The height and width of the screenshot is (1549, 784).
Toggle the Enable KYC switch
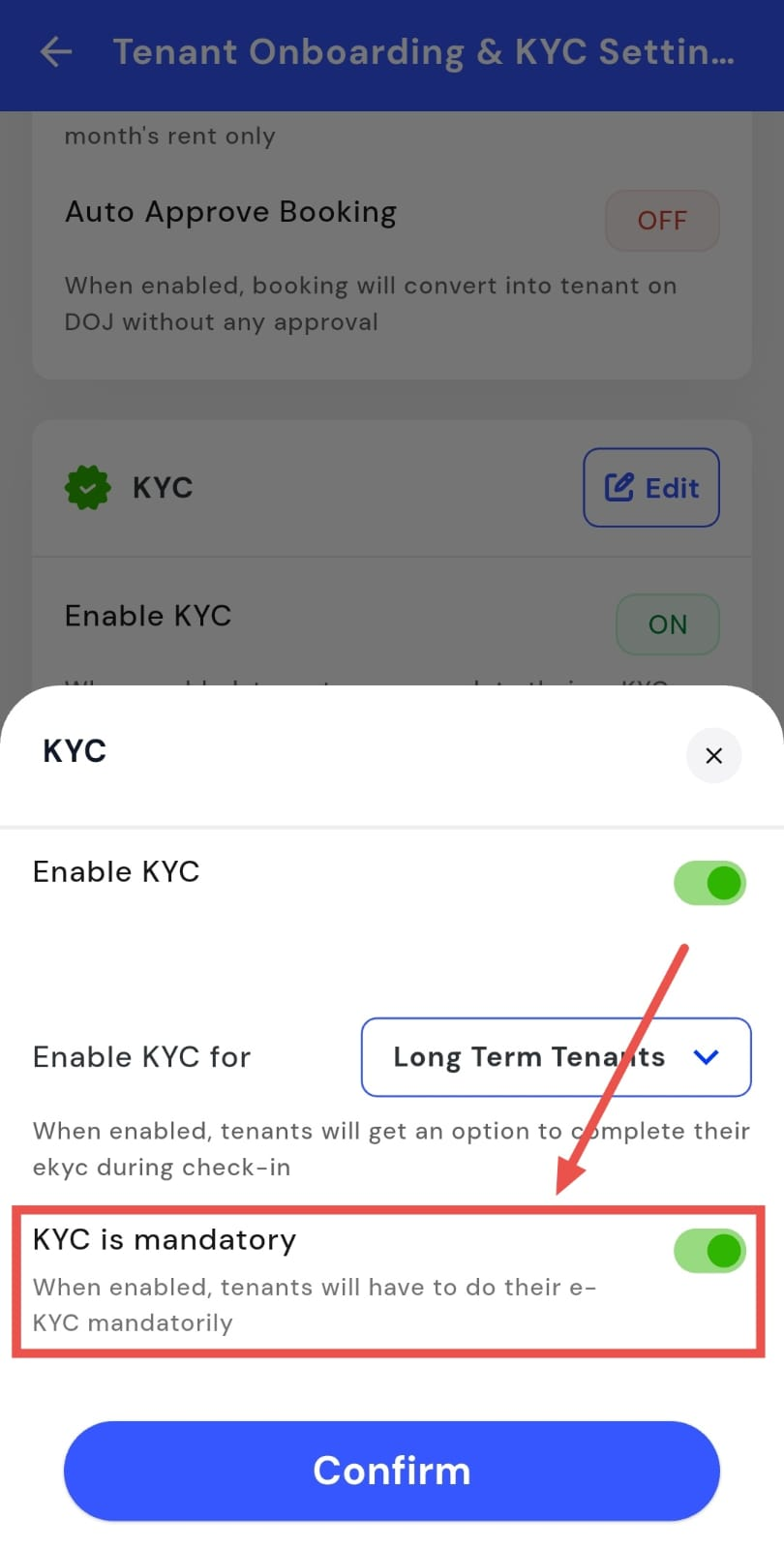click(709, 882)
